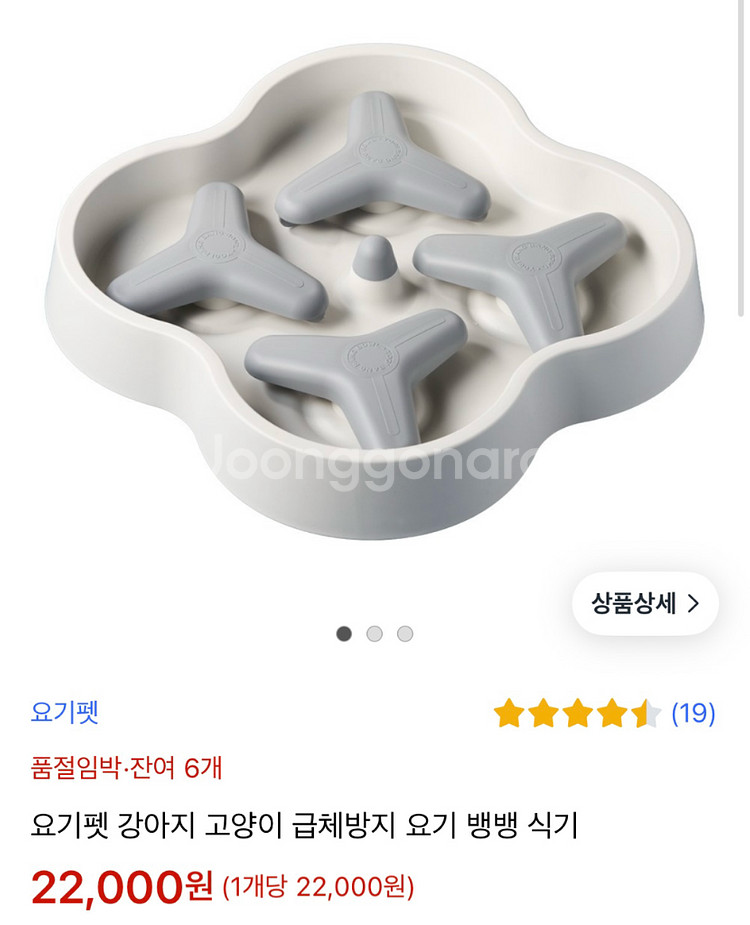Screen dimensions: 750x925
Task: Open the 상품상세 product details button
Action: [x=645, y=603]
